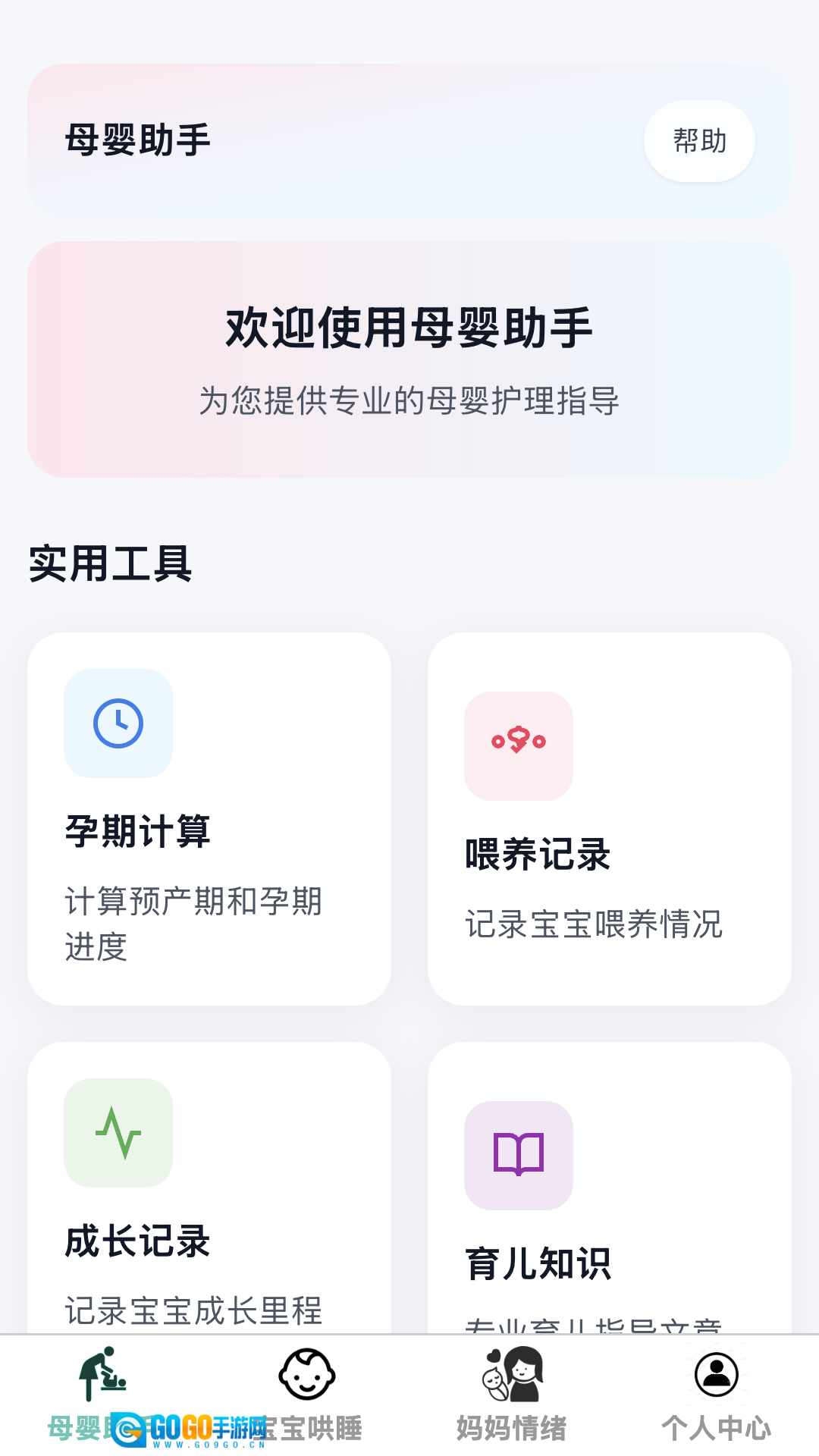
Task: Open the 帮助 help button
Action: (x=699, y=141)
